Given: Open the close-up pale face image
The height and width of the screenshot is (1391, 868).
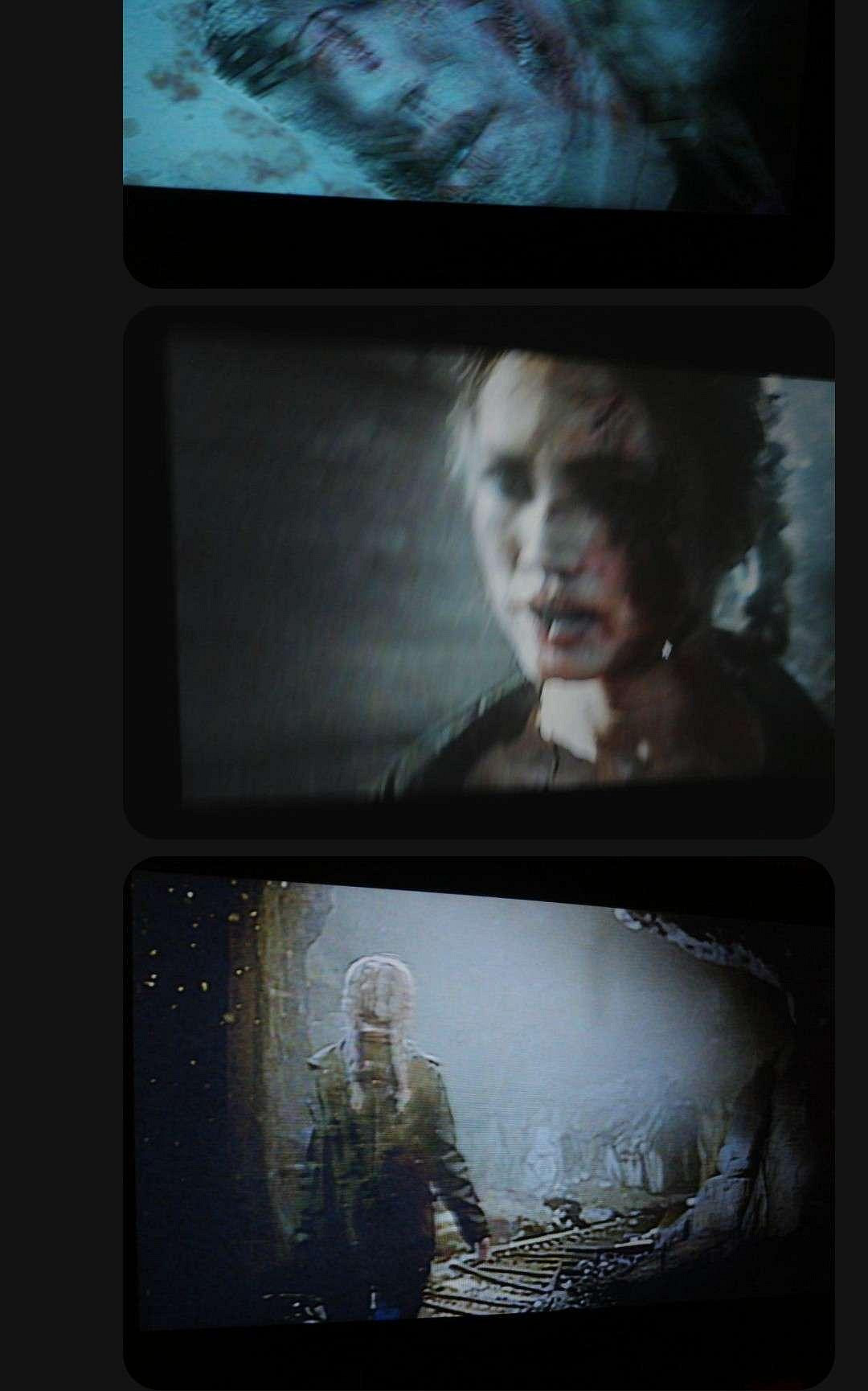Looking at the screenshot, I should 478,571.
